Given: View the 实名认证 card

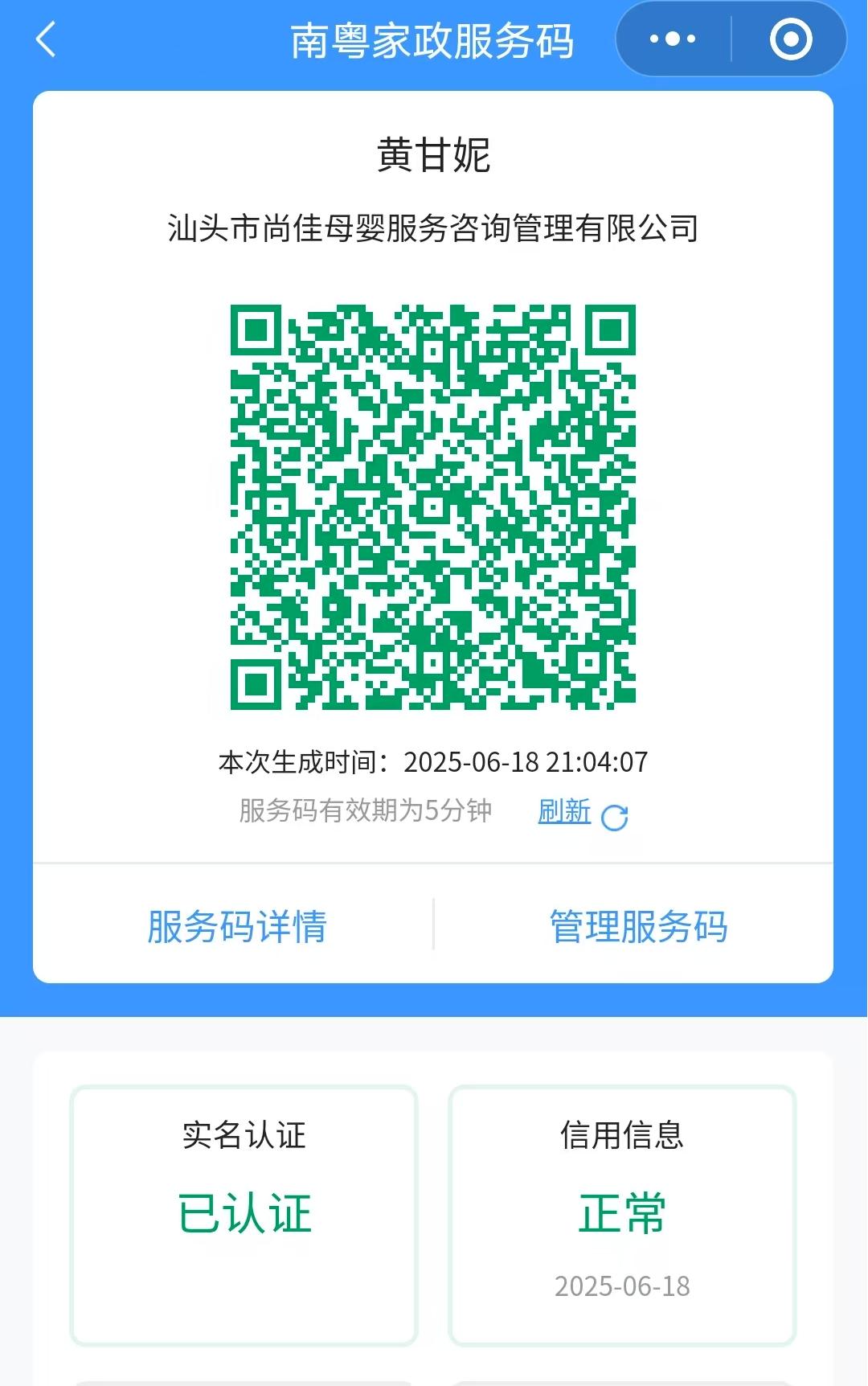Looking at the screenshot, I should [244, 1214].
